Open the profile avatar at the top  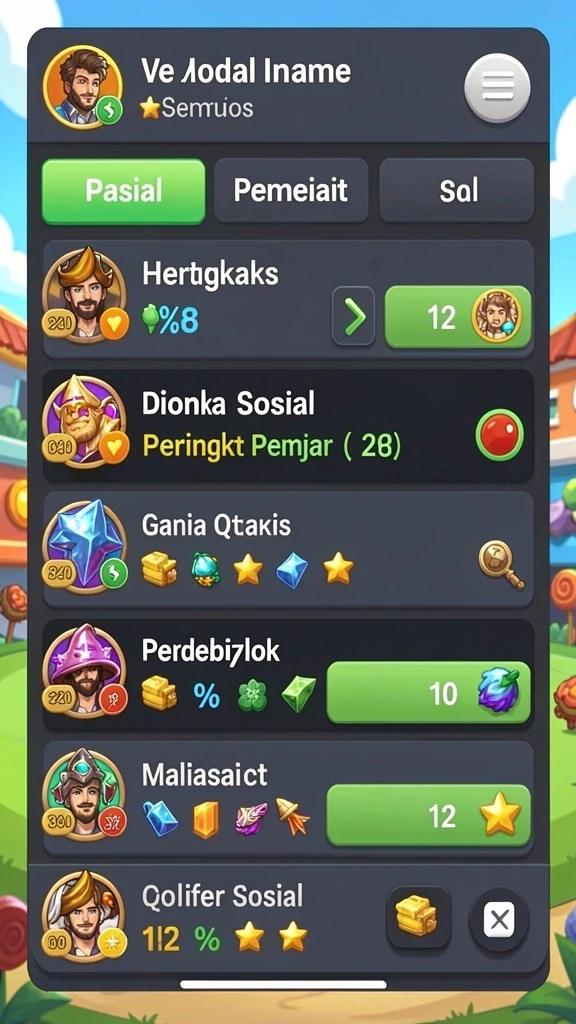(x=83, y=88)
